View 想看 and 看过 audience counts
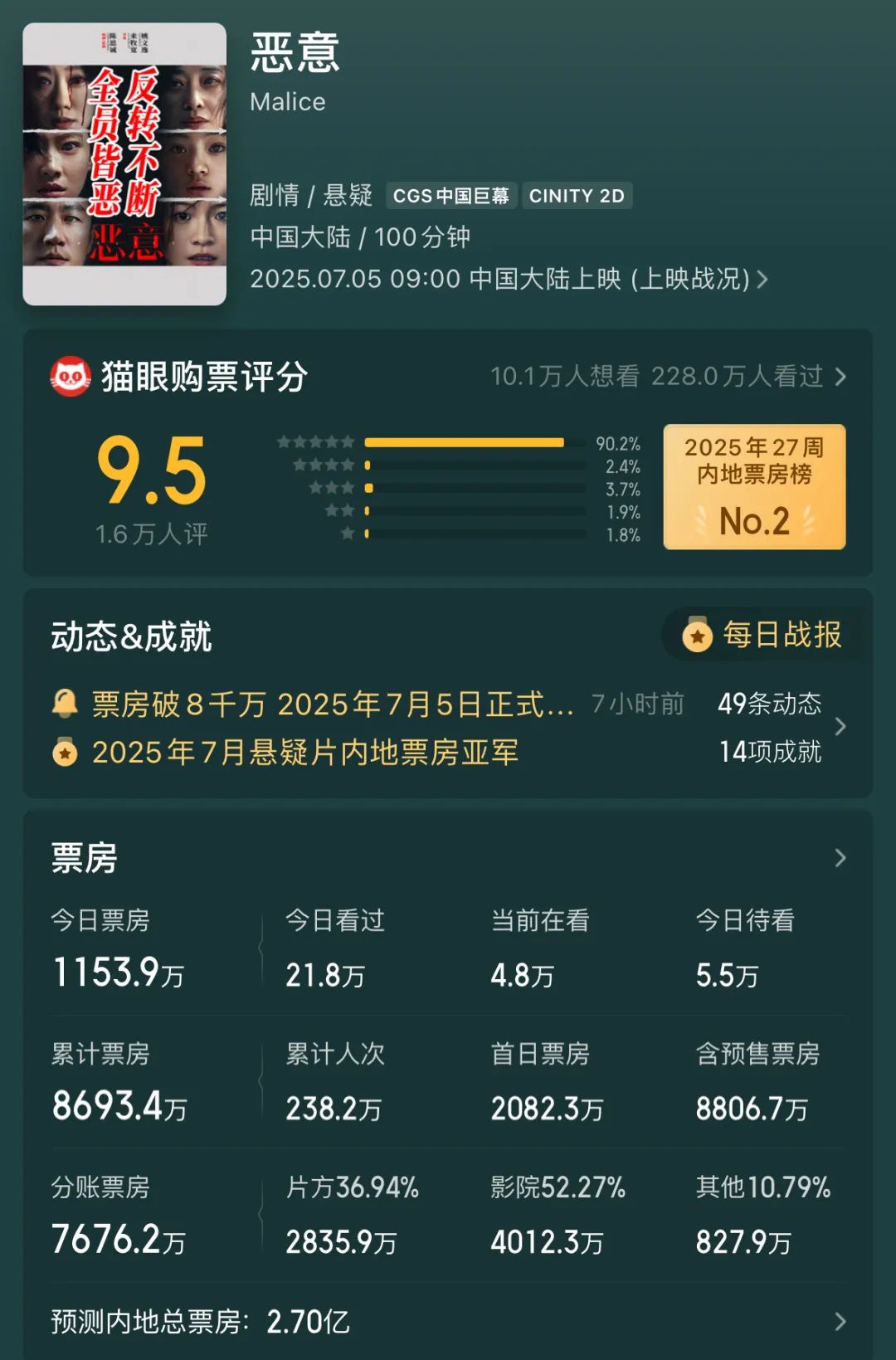Screen dimensions: 896x1360 [x=667, y=377]
